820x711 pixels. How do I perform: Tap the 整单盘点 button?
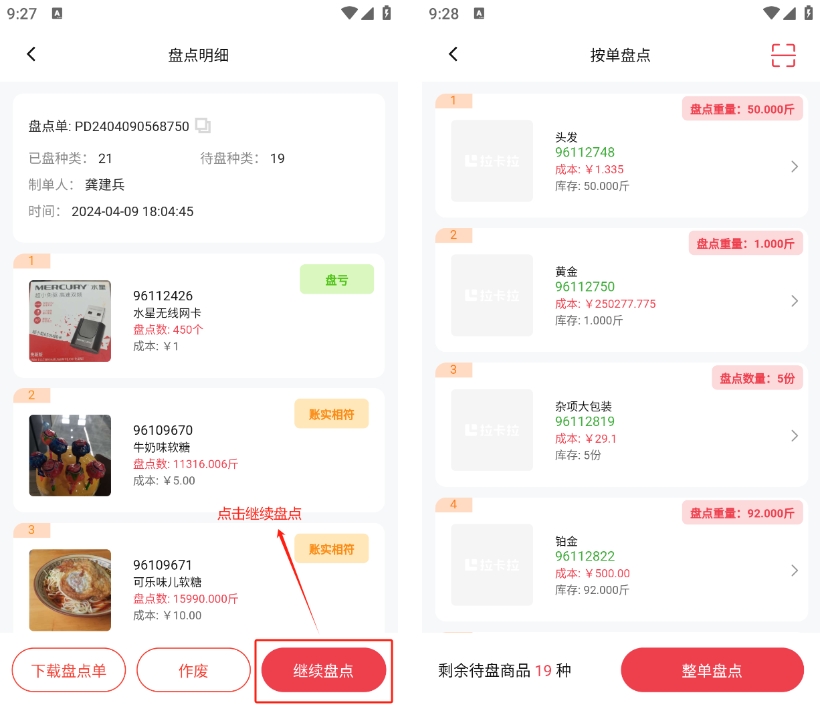712,670
